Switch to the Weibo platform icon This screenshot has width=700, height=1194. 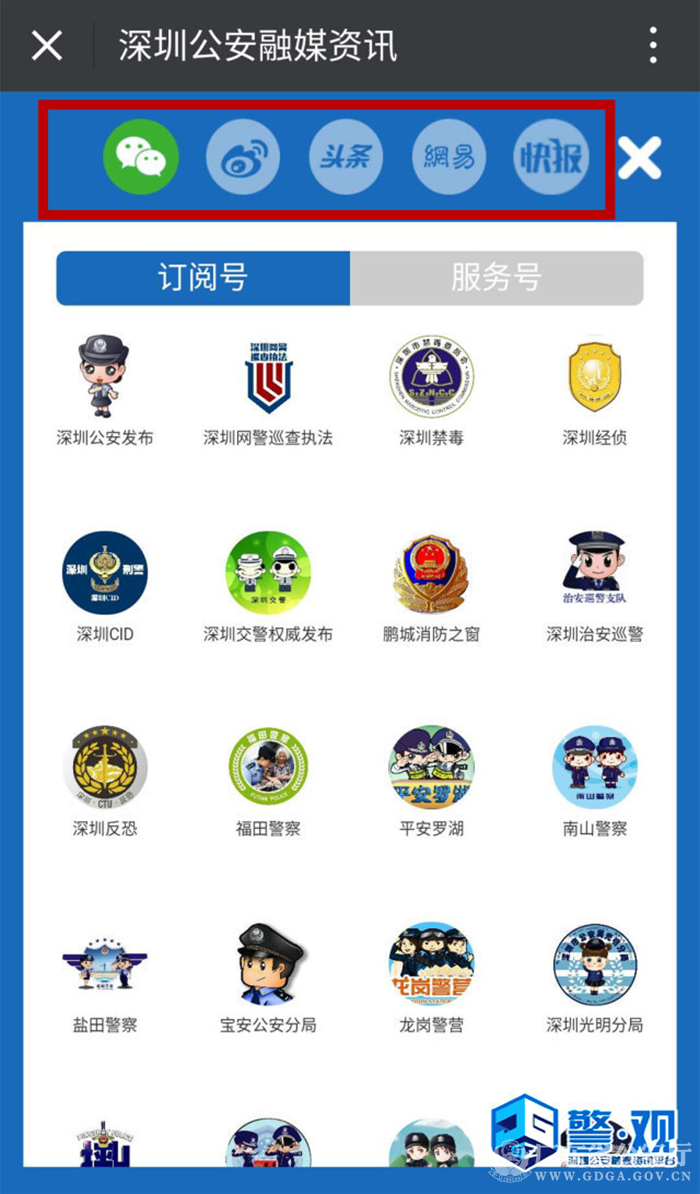point(243,157)
